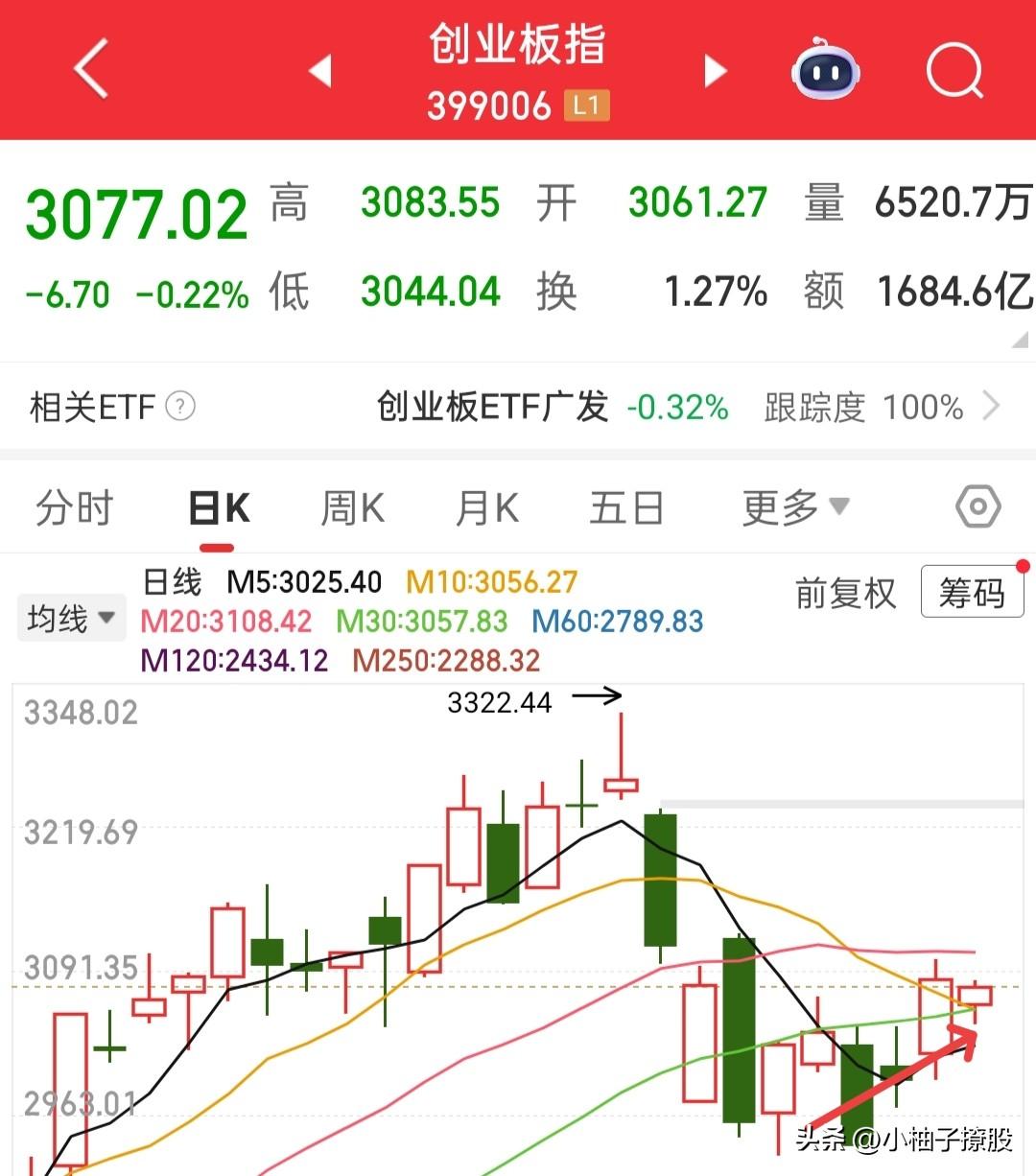
Task: Expand the 更多 chart period dropdown
Action: coord(795,507)
